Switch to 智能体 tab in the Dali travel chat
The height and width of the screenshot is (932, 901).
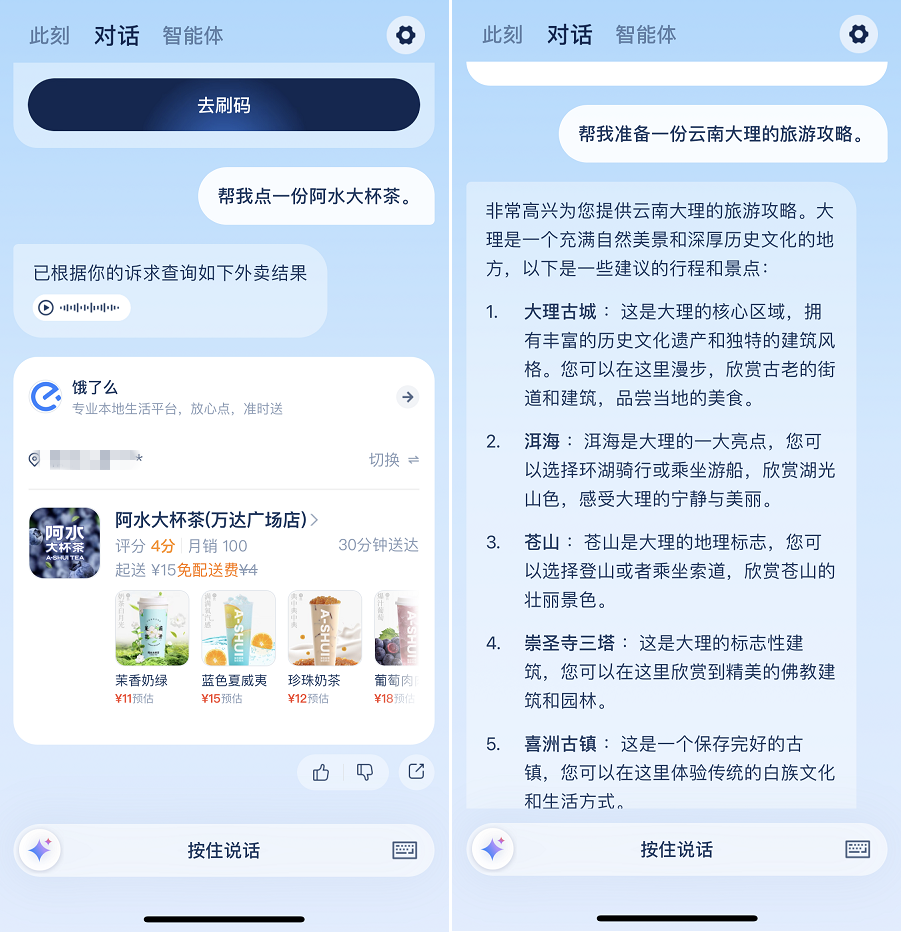pyautogui.click(x=645, y=35)
